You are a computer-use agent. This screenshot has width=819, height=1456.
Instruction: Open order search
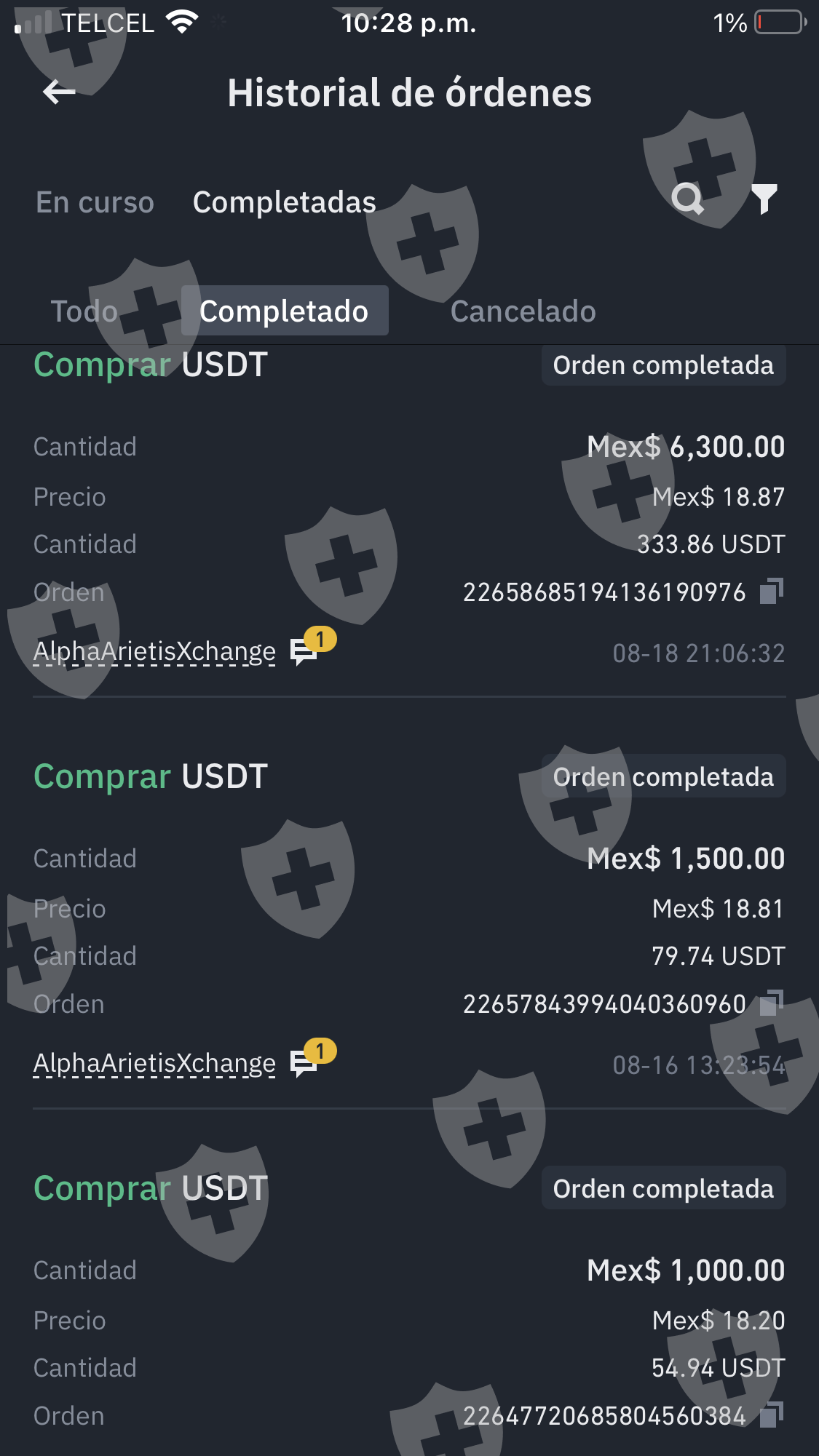(687, 198)
